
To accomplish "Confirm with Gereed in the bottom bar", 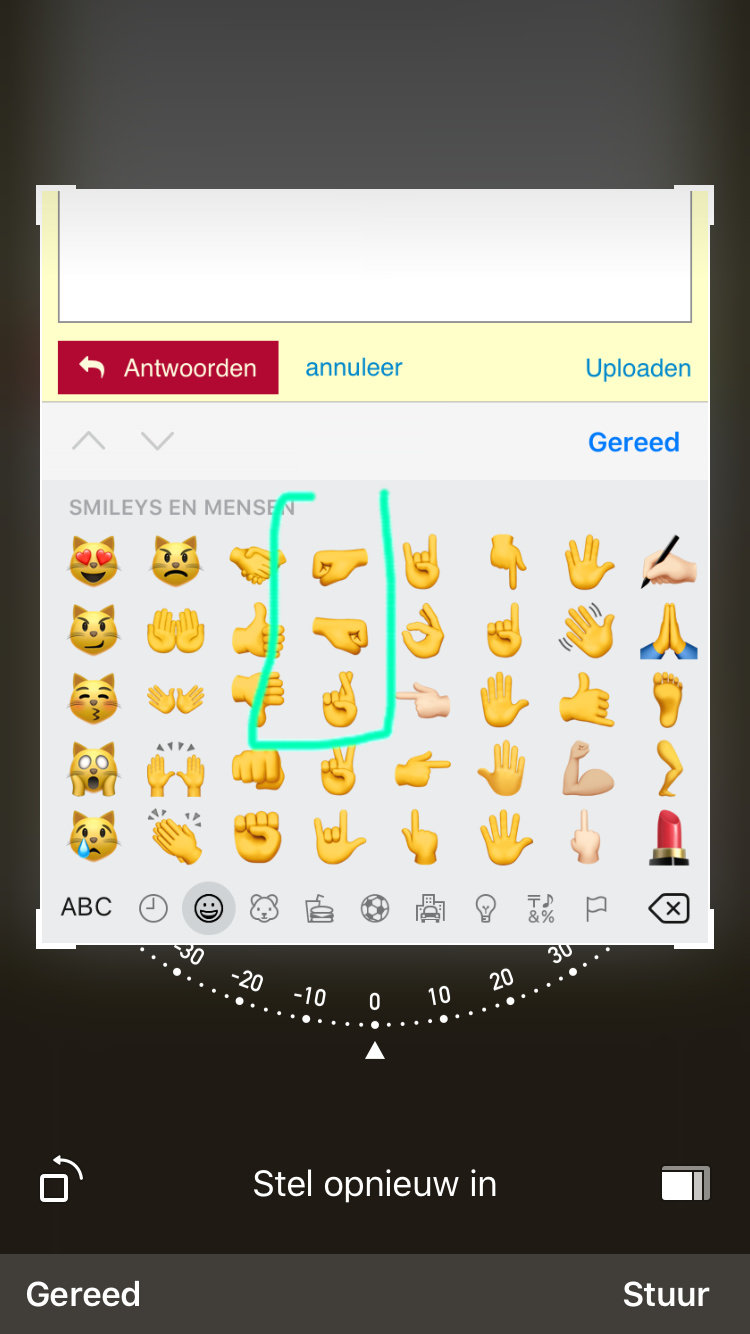I will coord(83,1294).
